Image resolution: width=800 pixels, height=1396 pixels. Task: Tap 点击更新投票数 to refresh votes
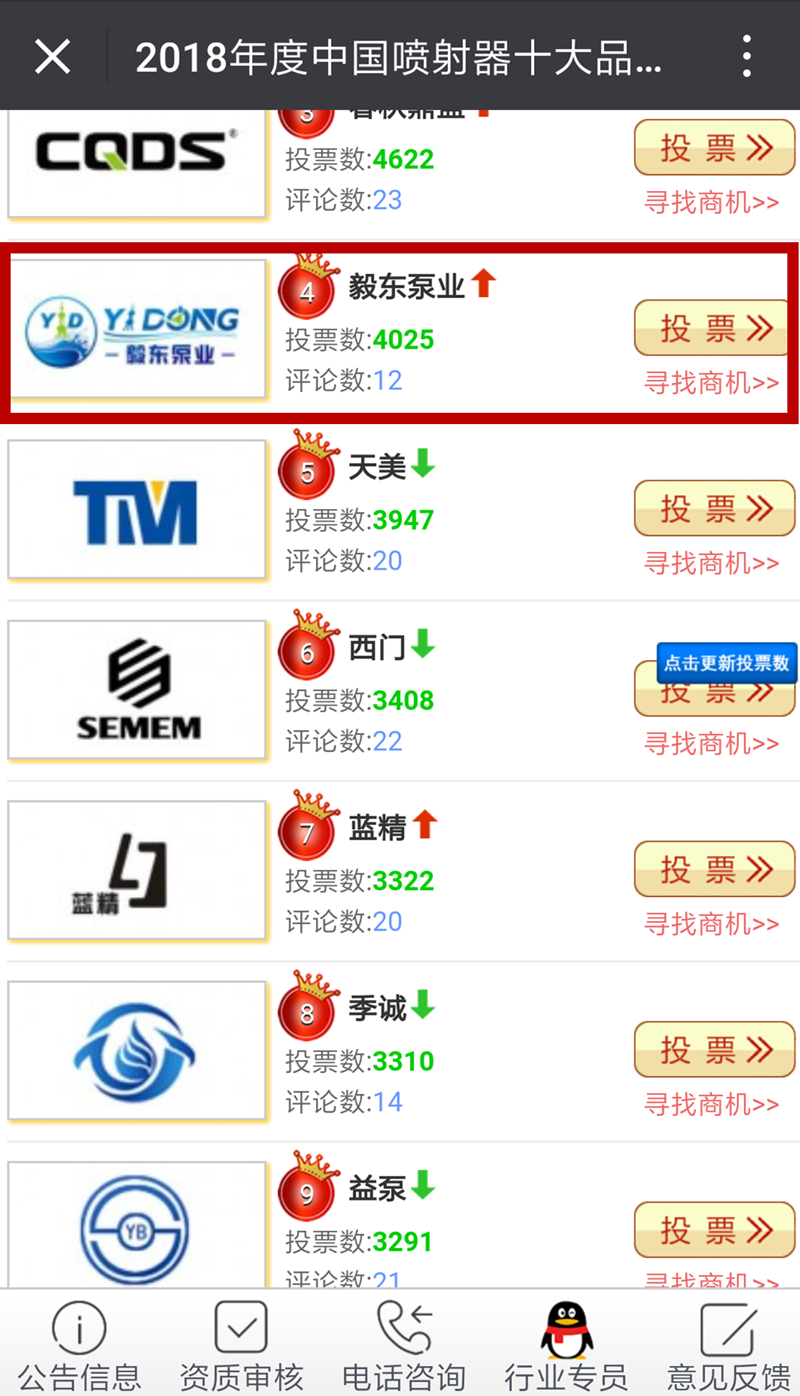[x=727, y=663]
